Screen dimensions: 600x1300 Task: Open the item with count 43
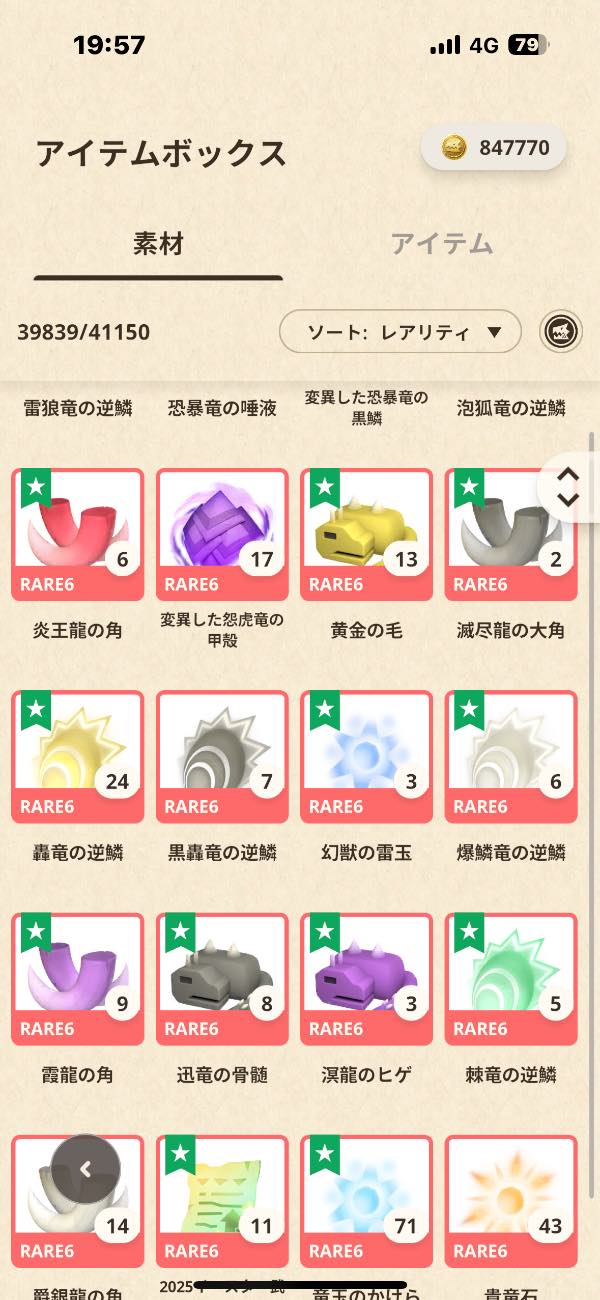[510, 1200]
